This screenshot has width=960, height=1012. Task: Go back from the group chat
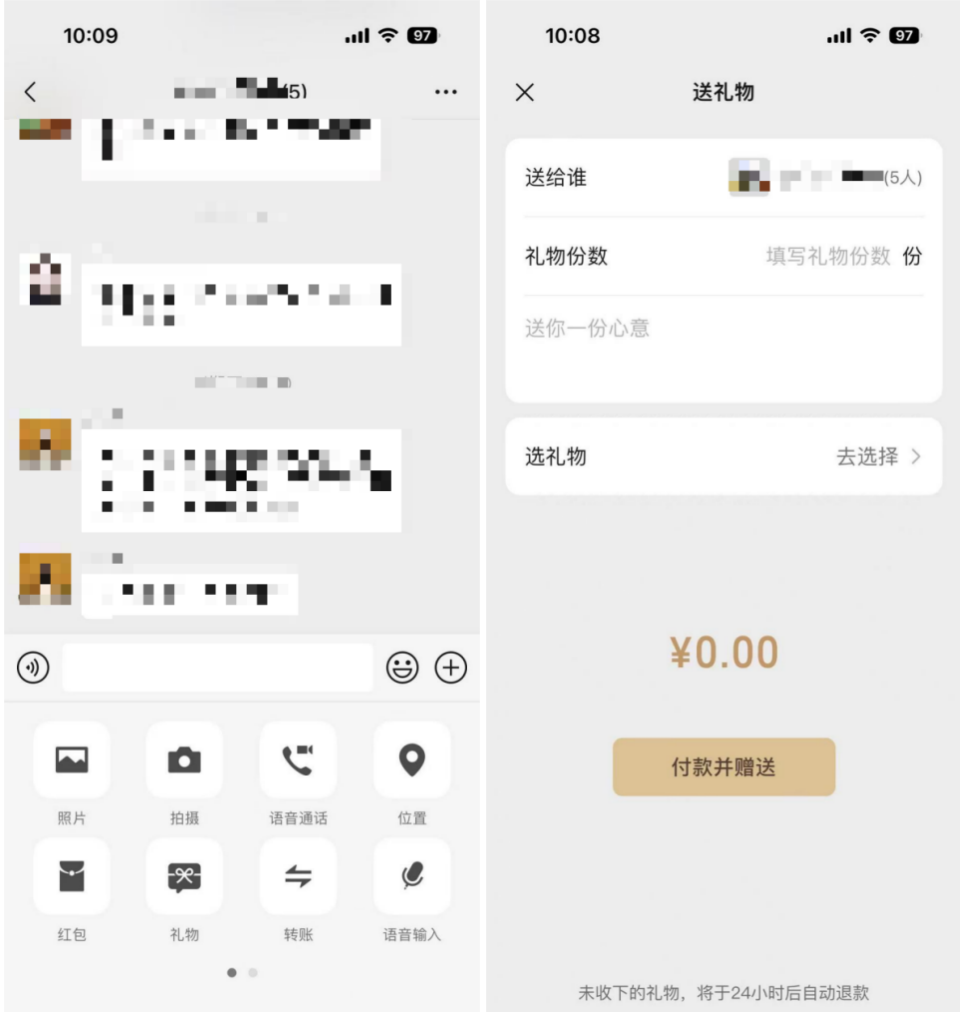[30, 92]
